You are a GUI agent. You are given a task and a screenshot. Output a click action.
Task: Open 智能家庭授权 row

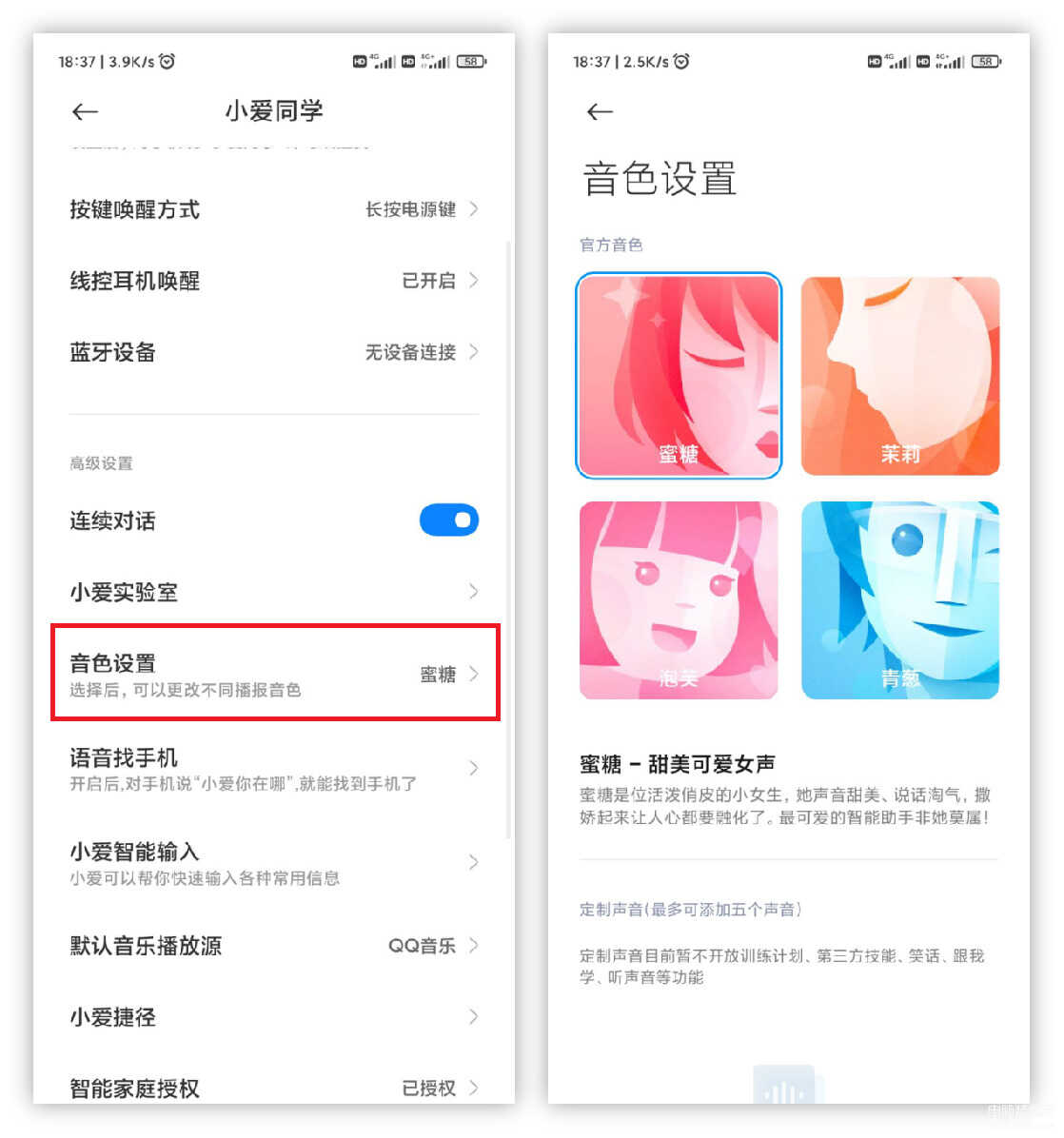[273, 1088]
